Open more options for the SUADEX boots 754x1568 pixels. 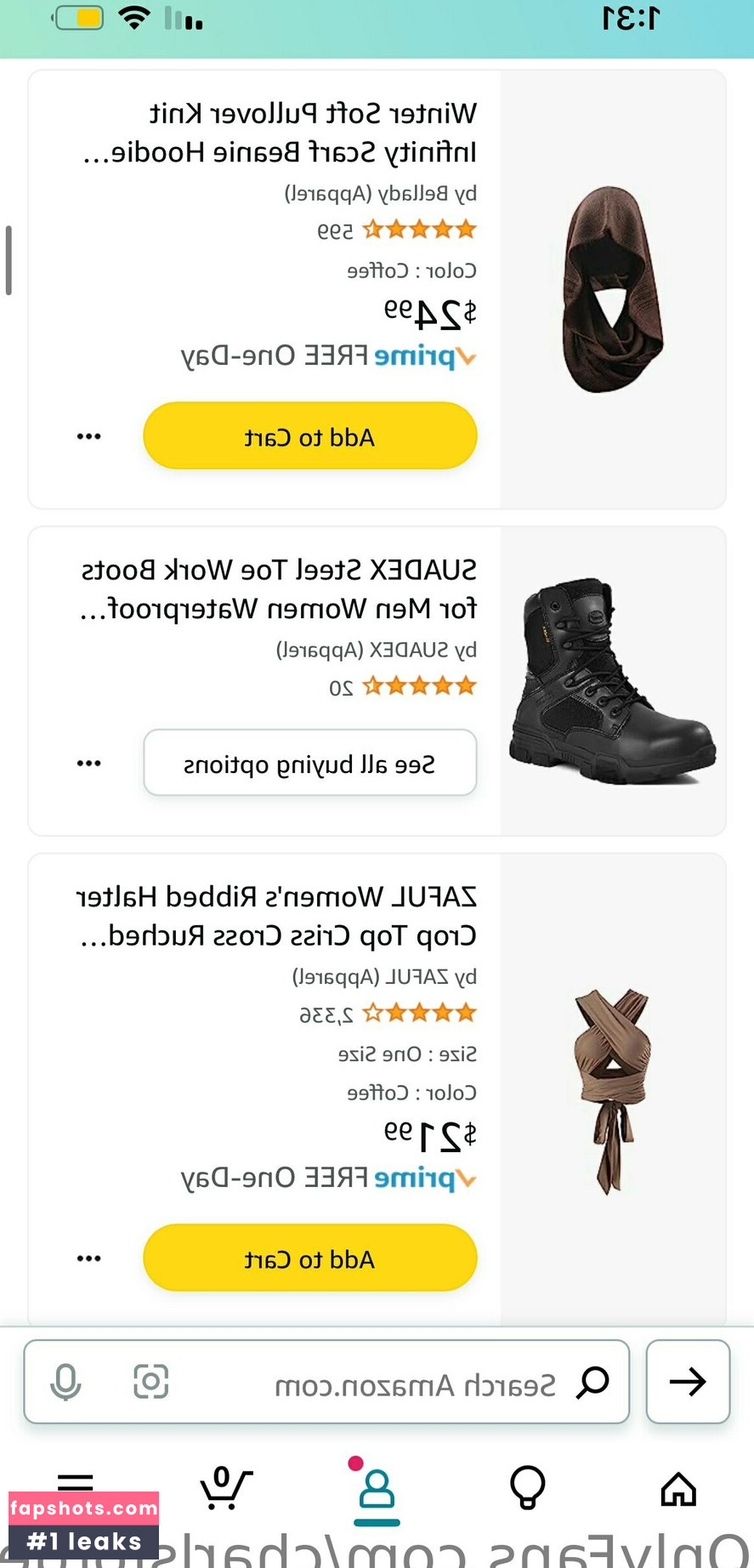click(x=88, y=763)
